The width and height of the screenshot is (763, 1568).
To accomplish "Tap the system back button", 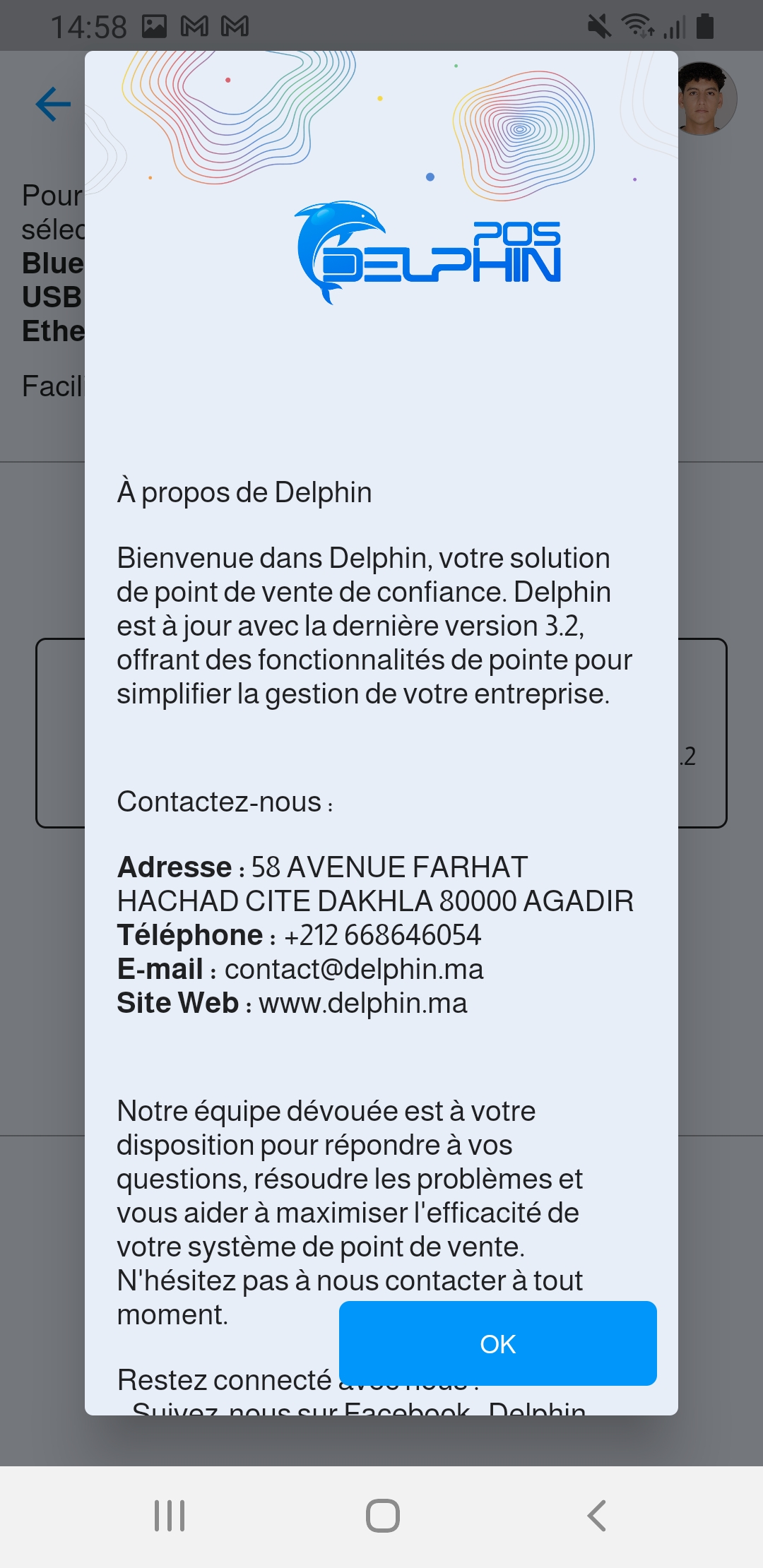I will point(597,1515).
